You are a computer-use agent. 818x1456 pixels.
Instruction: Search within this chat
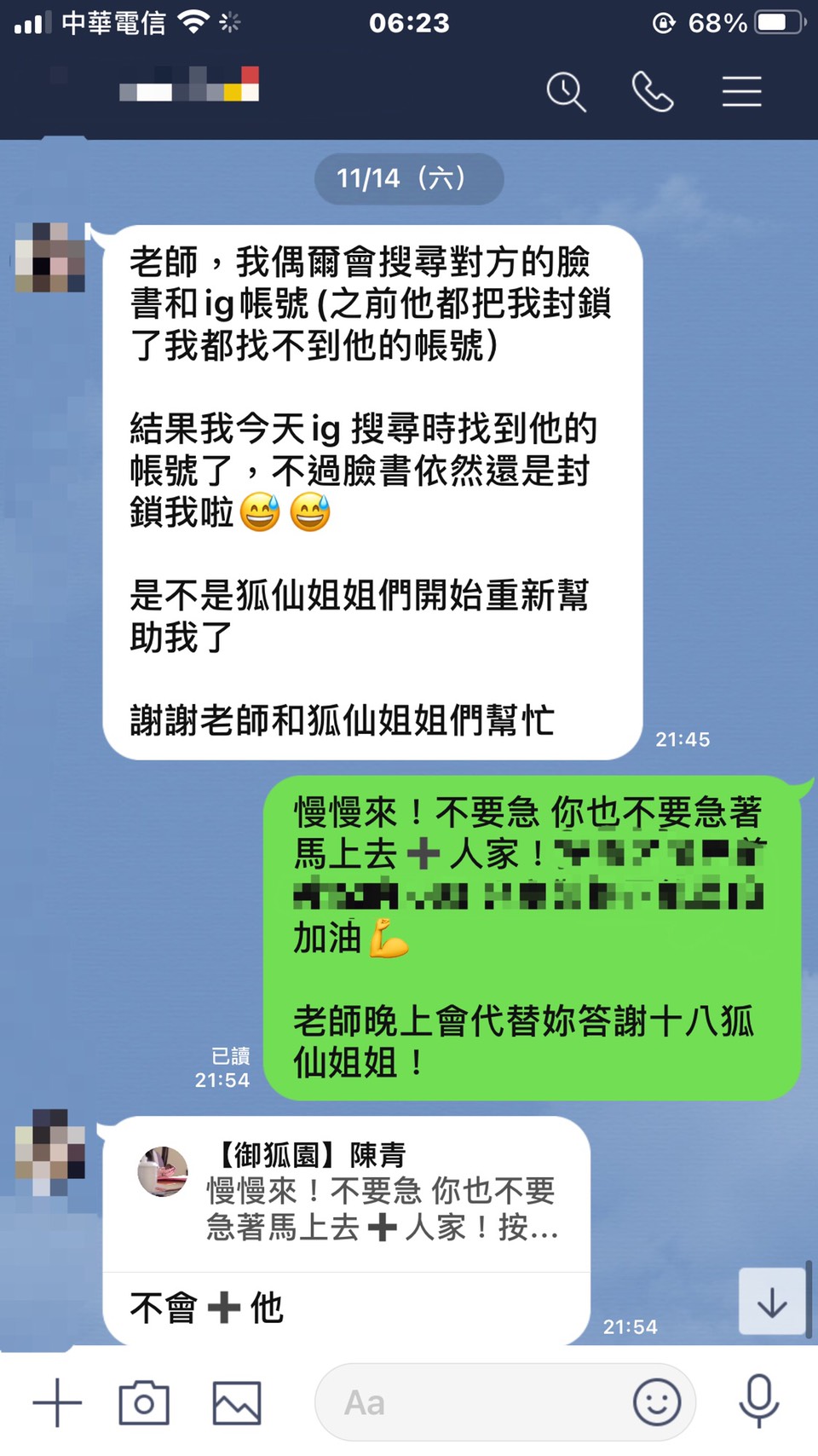566,91
